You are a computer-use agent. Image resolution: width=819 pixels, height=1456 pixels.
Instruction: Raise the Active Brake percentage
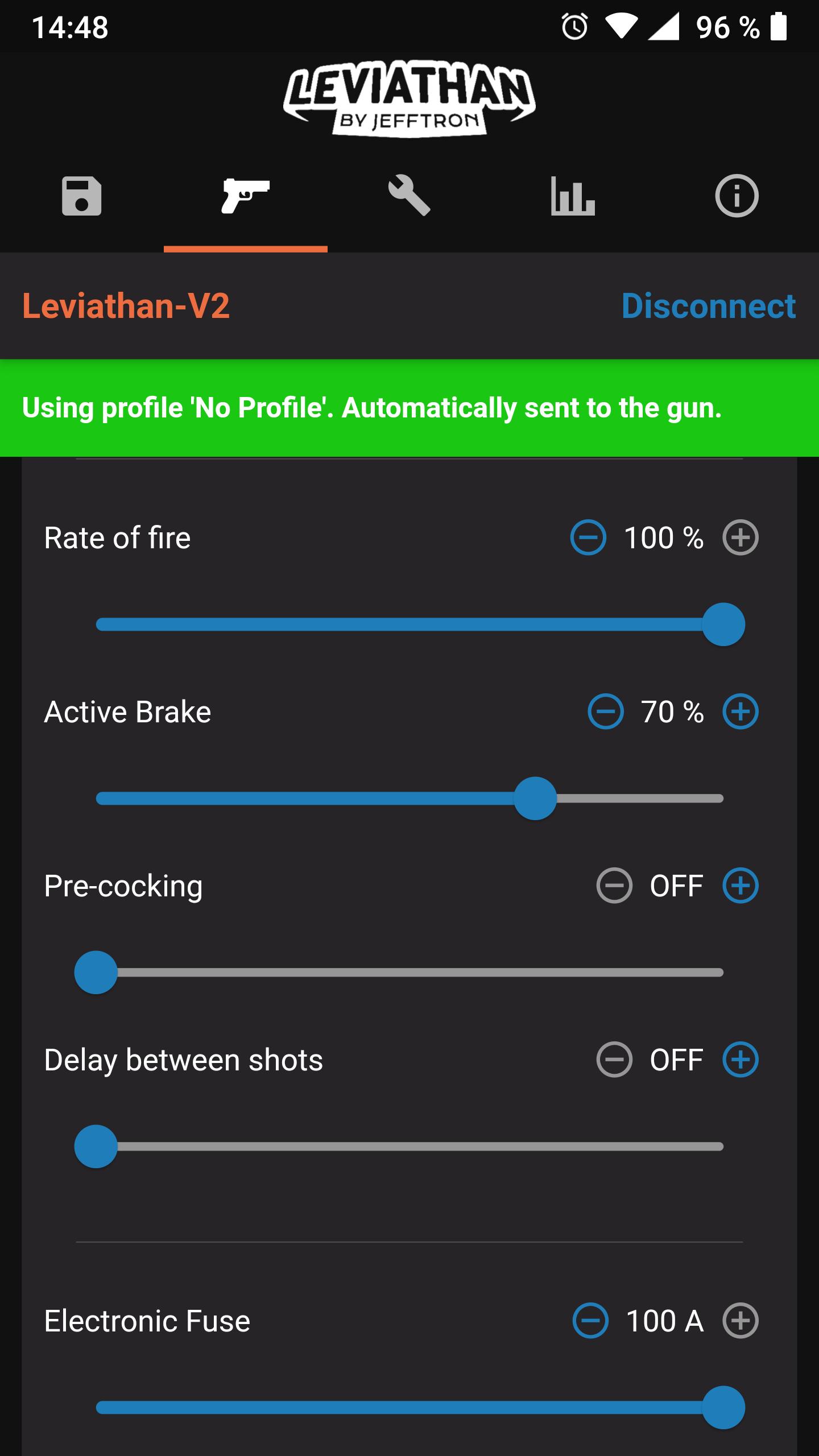click(x=740, y=712)
